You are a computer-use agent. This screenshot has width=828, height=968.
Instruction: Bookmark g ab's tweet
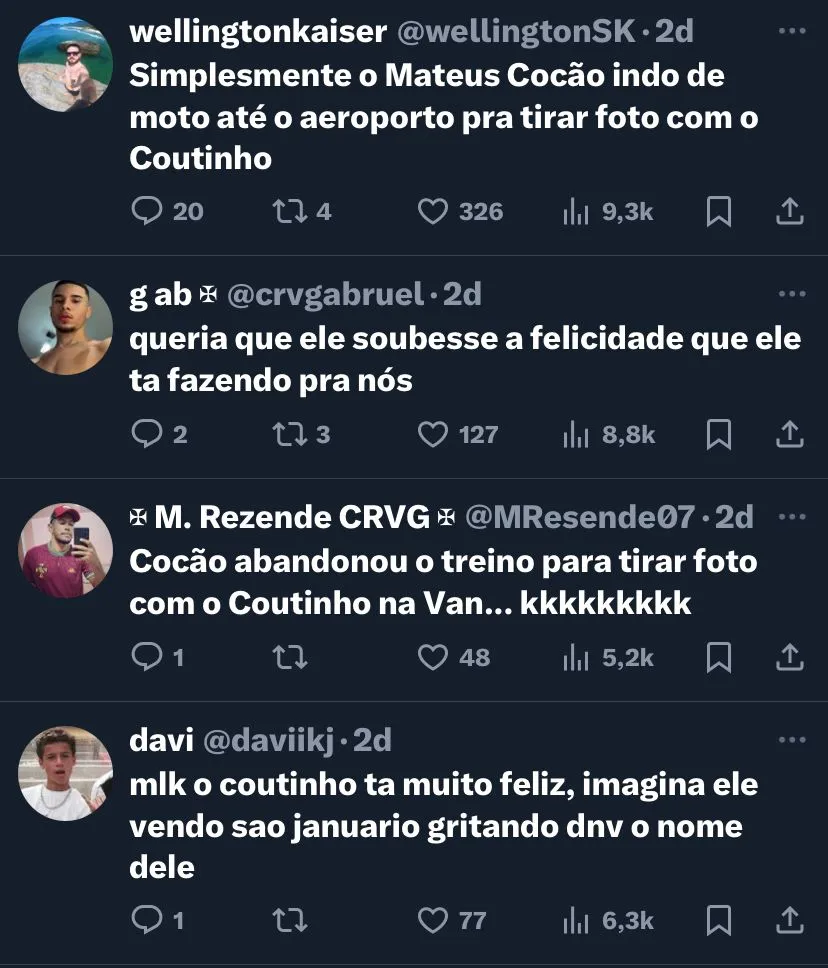[x=719, y=435]
